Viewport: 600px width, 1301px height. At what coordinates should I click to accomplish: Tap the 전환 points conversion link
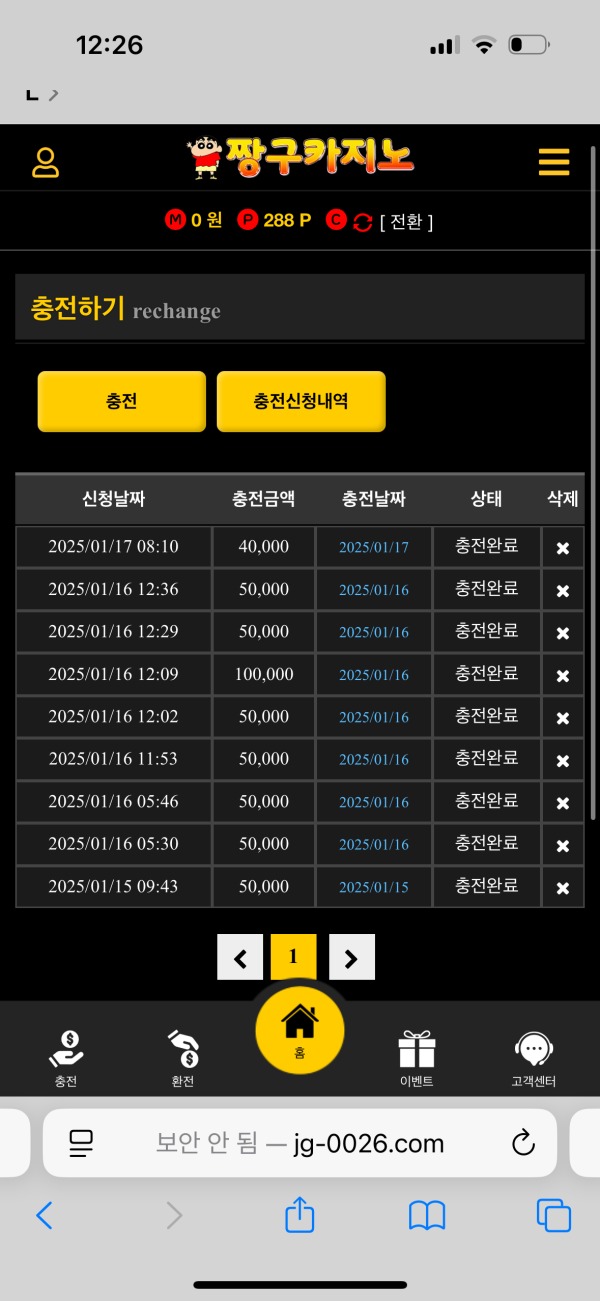[x=406, y=221]
